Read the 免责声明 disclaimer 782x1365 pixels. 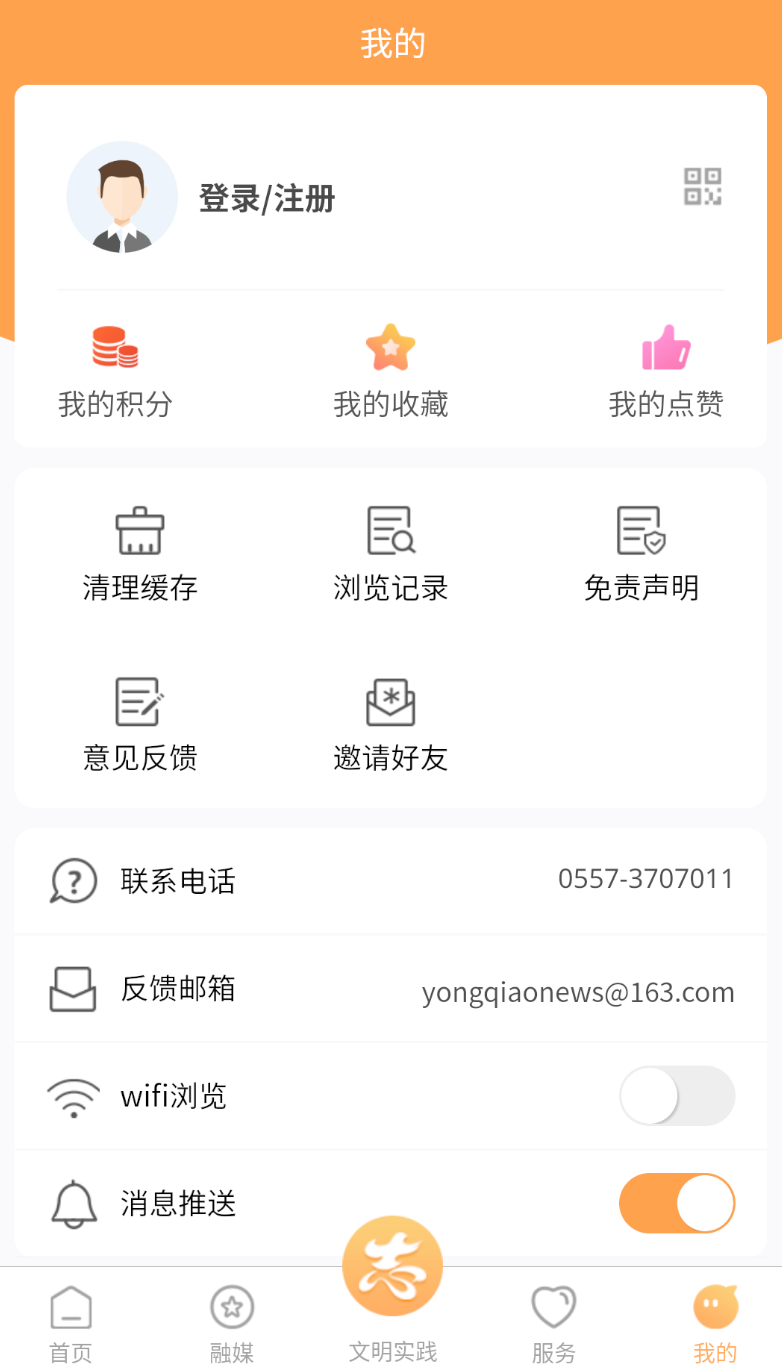pyautogui.click(x=641, y=553)
